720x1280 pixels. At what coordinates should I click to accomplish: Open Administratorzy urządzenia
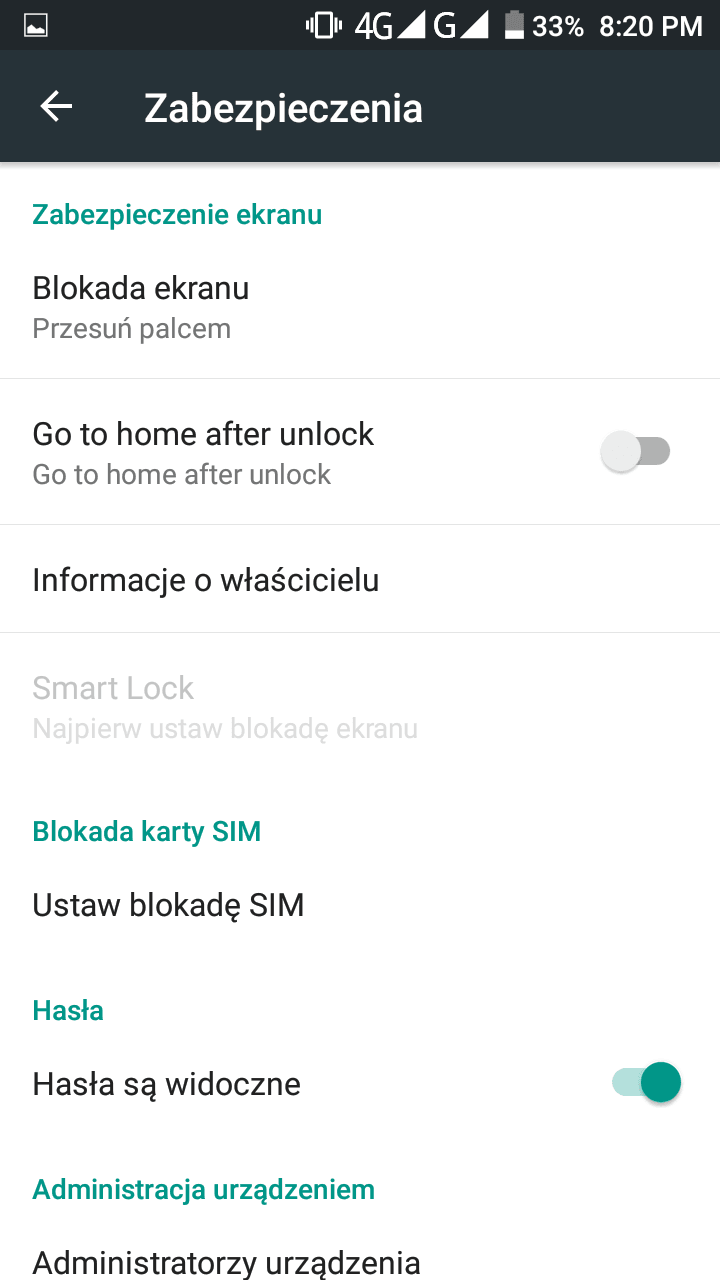[360, 1262]
